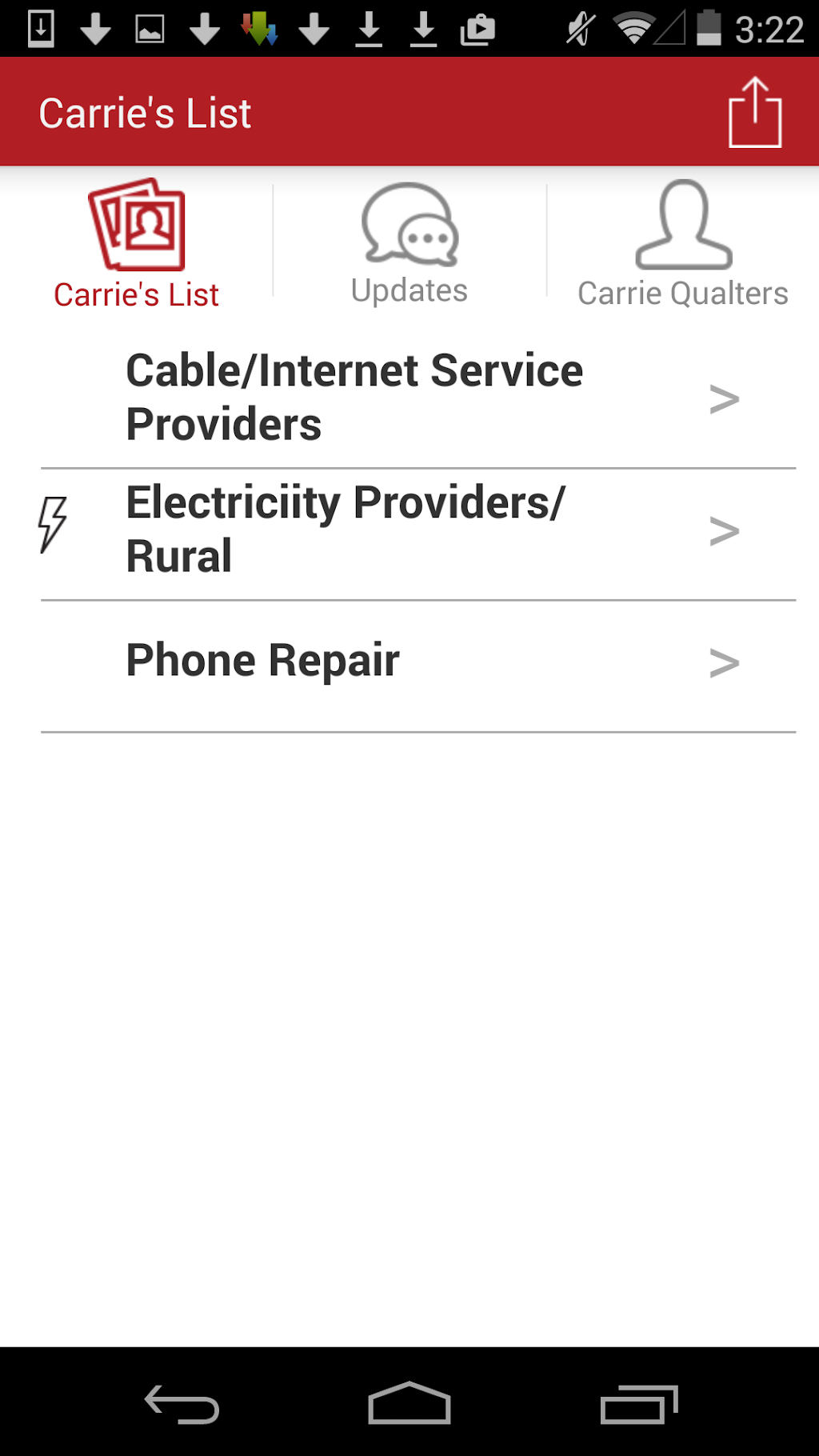Switch to the Updates tab

coord(409,245)
